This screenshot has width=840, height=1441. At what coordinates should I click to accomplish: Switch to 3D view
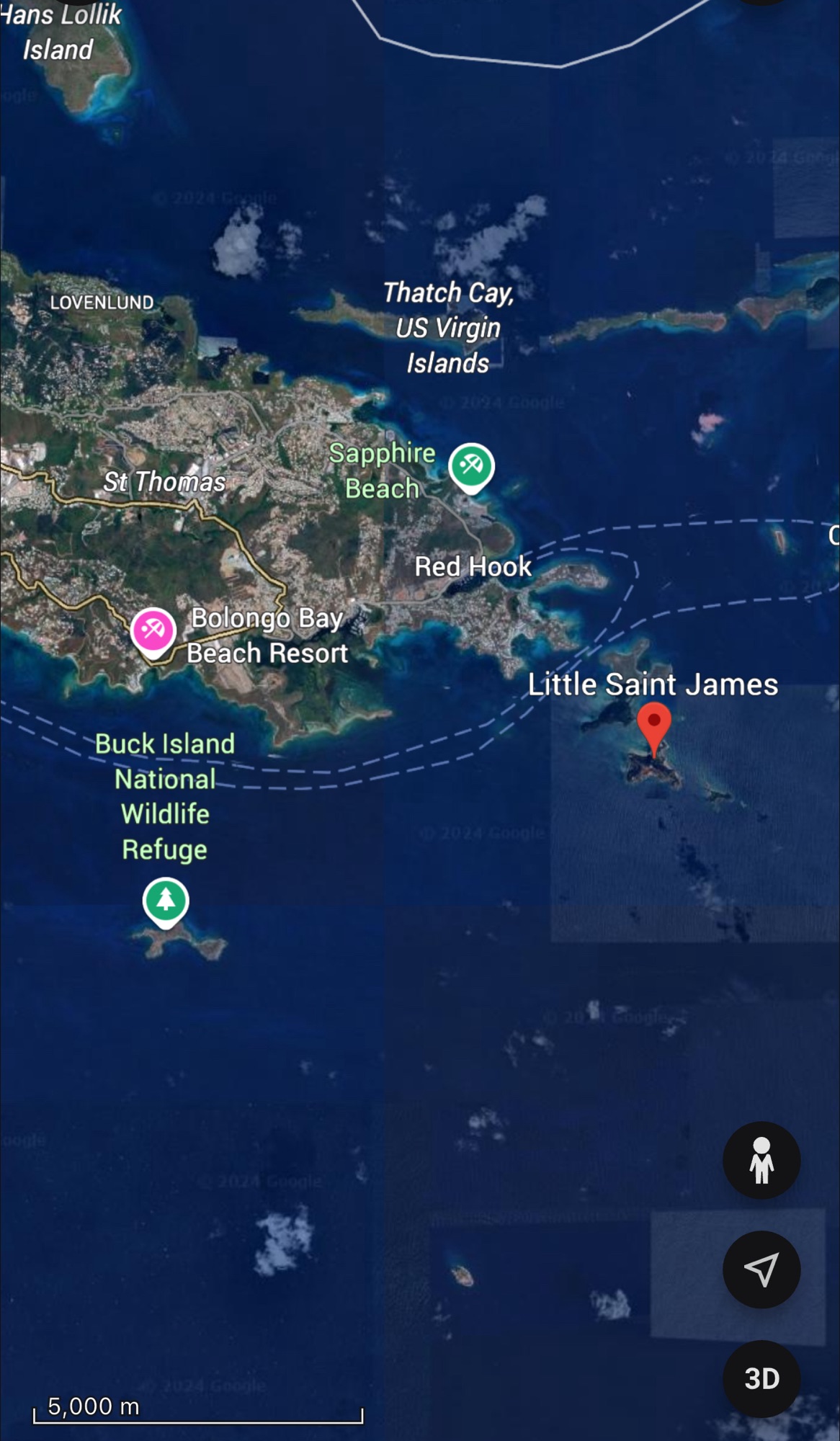(761, 1378)
